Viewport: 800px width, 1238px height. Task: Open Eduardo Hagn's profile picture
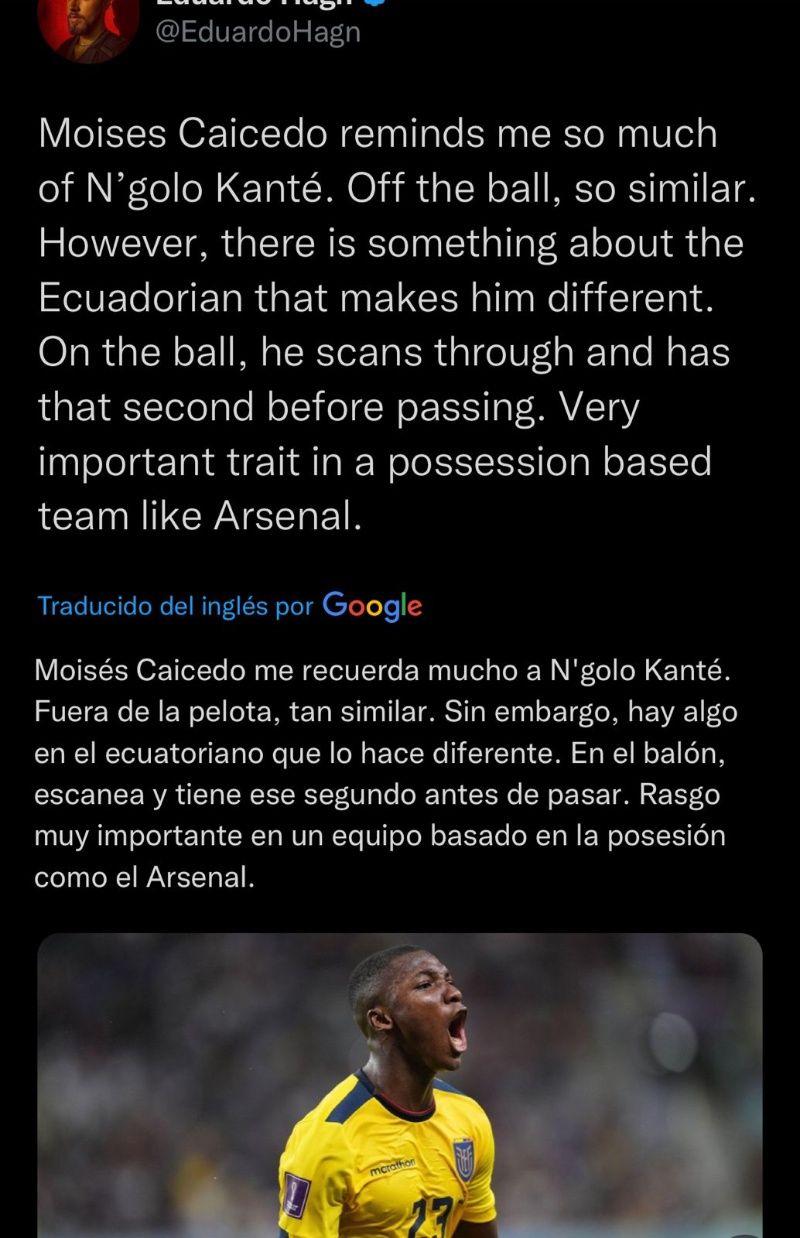coord(88,26)
